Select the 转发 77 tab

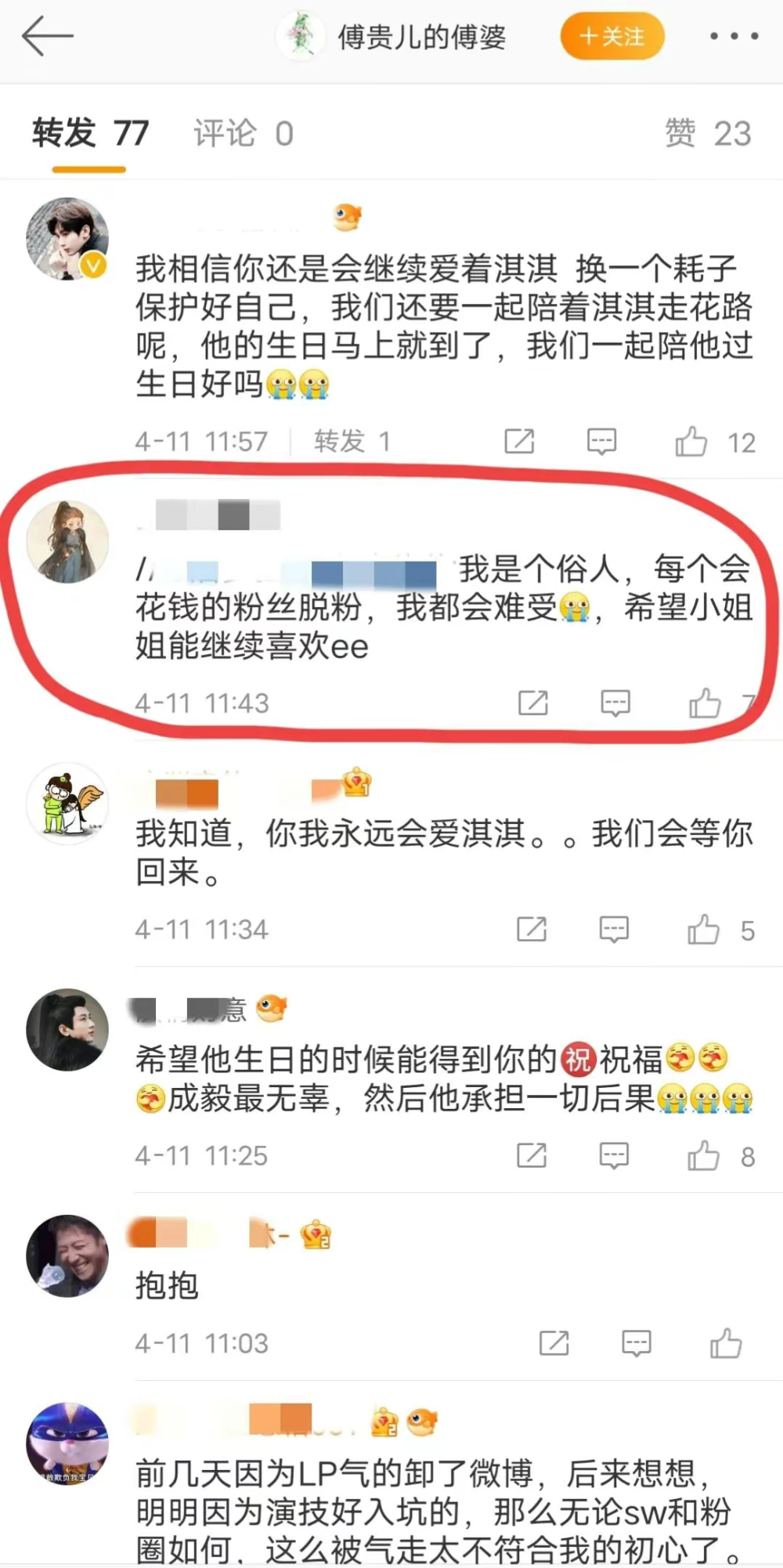pos(90,133)
